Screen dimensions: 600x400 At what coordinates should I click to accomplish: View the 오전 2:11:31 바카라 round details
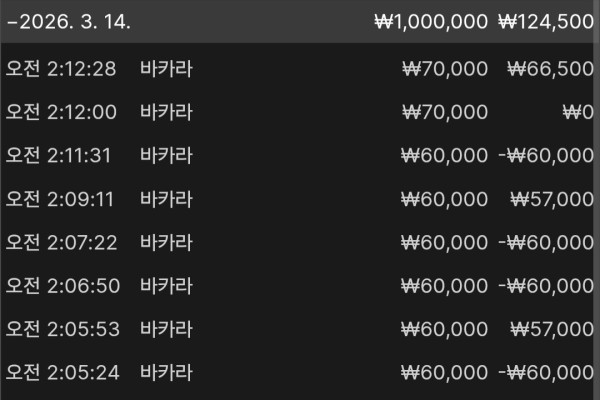coord(300,155)
